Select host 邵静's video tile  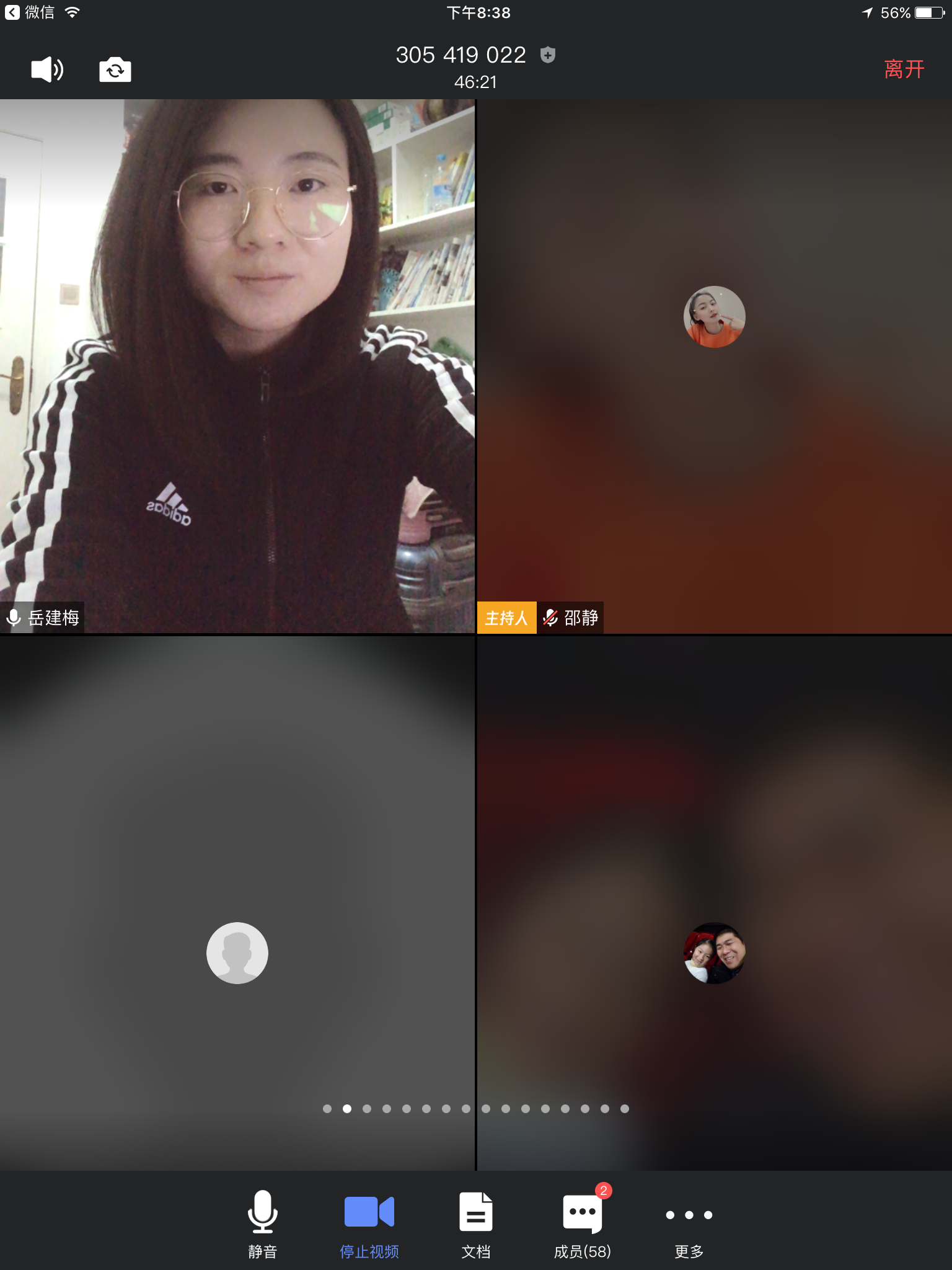714,366
